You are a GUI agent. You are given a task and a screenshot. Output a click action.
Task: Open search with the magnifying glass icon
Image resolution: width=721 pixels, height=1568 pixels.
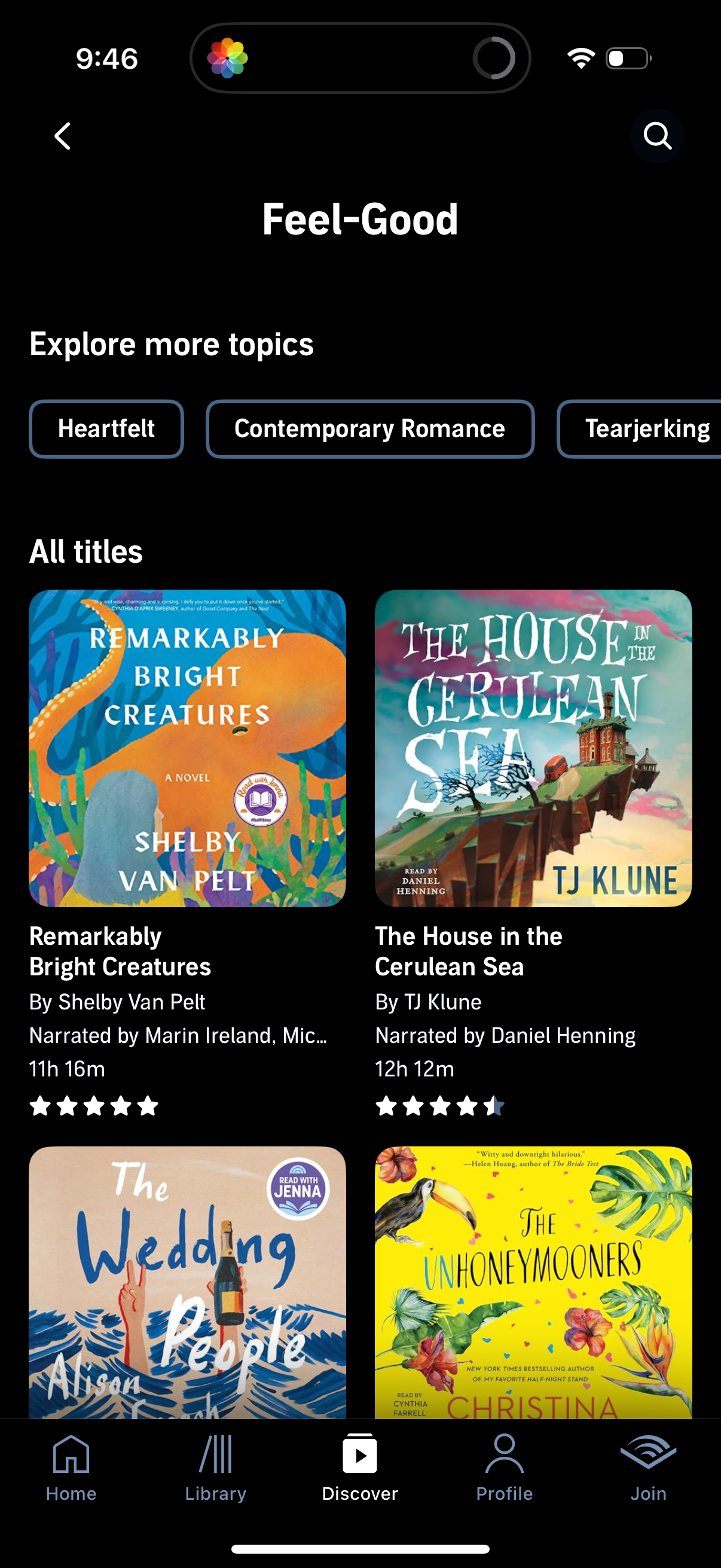(658, 136)
